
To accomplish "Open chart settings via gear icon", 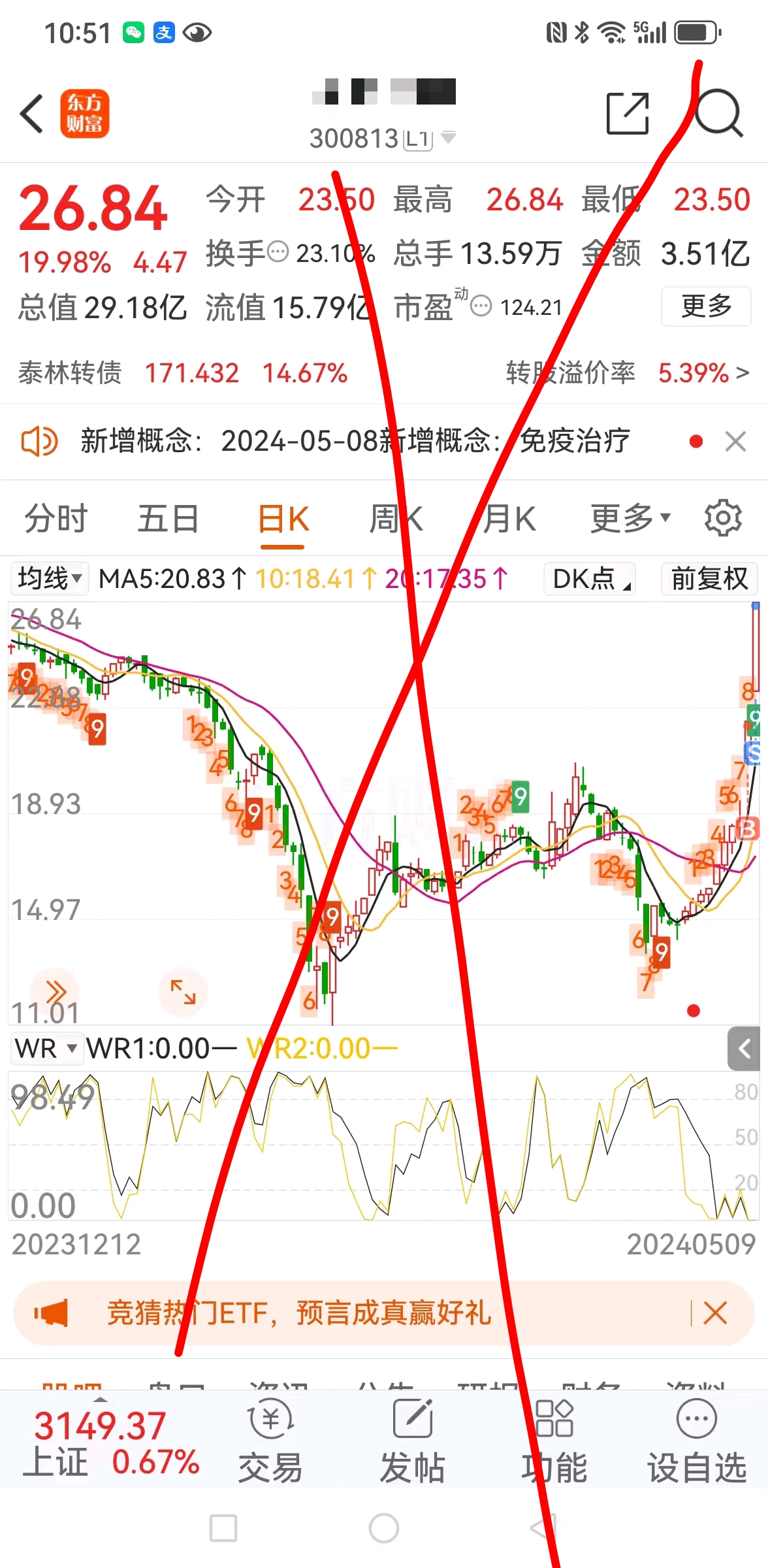I will coord(722,517).
